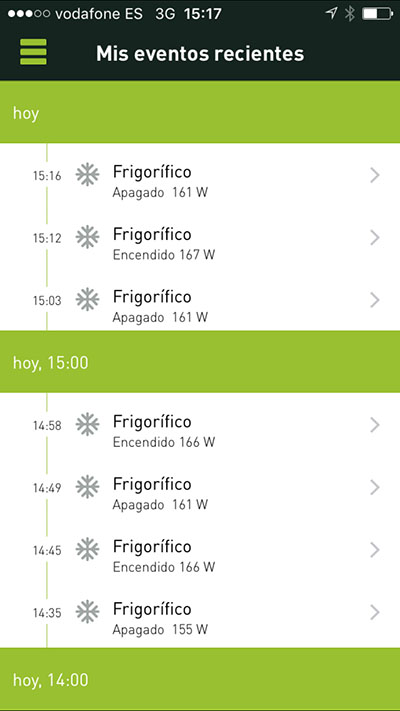
Task: Open the 15:16 Frigorífico Apagado event
Action: click(200, 175)
